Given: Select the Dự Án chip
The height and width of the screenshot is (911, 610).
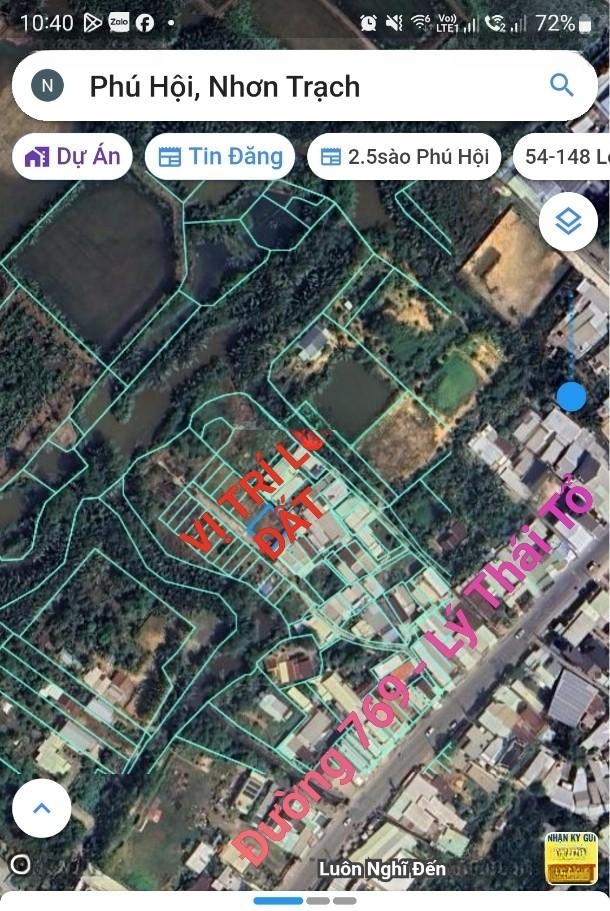Looking at the screenshot, I should 73,157.
